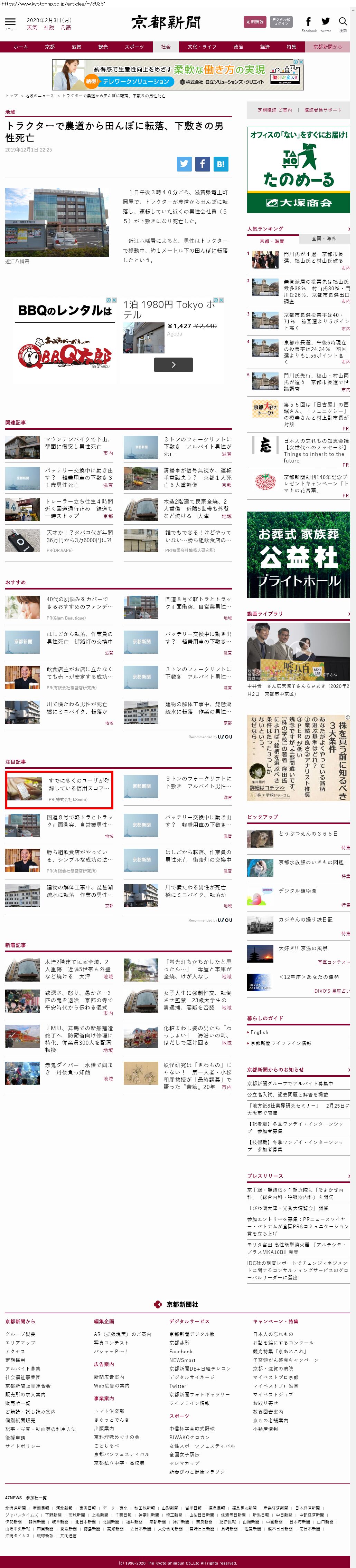Open the search icon in header
Image resolution: width=356 pixels, height=1568 pixels.
tap(343, 22)
